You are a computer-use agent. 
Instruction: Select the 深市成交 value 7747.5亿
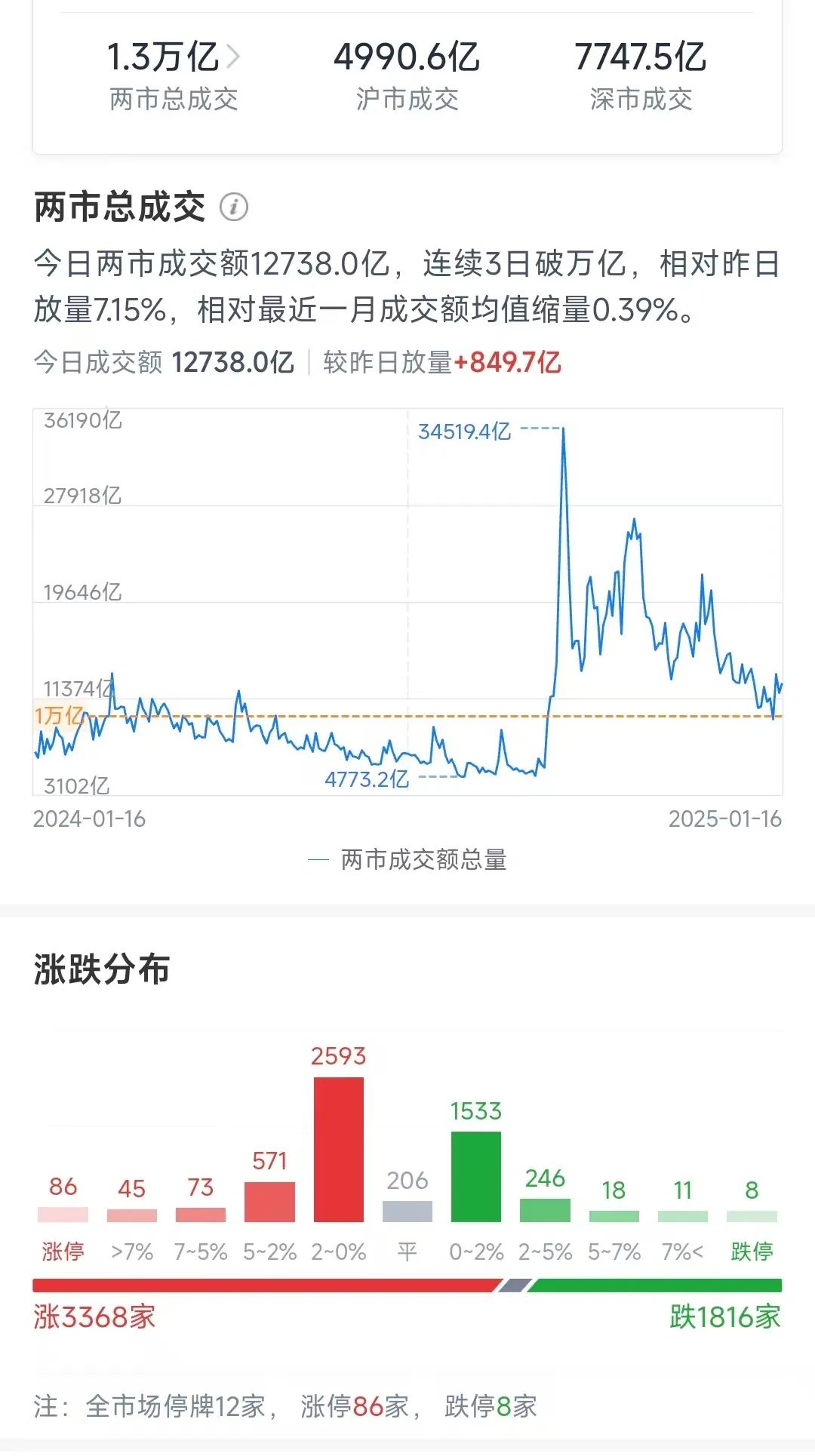(641, 57)
